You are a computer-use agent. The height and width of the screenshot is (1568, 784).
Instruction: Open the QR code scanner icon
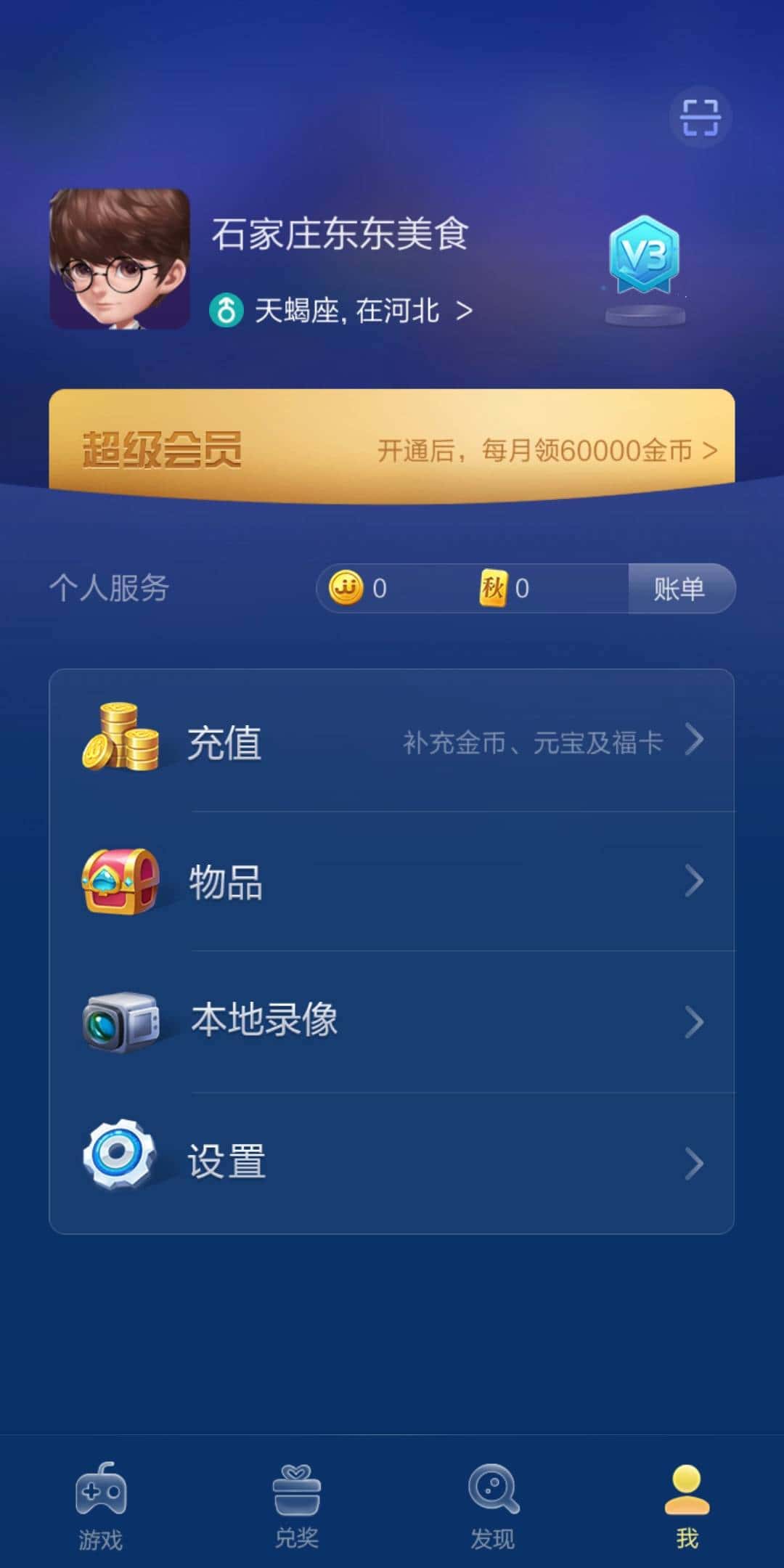(699, 117)
